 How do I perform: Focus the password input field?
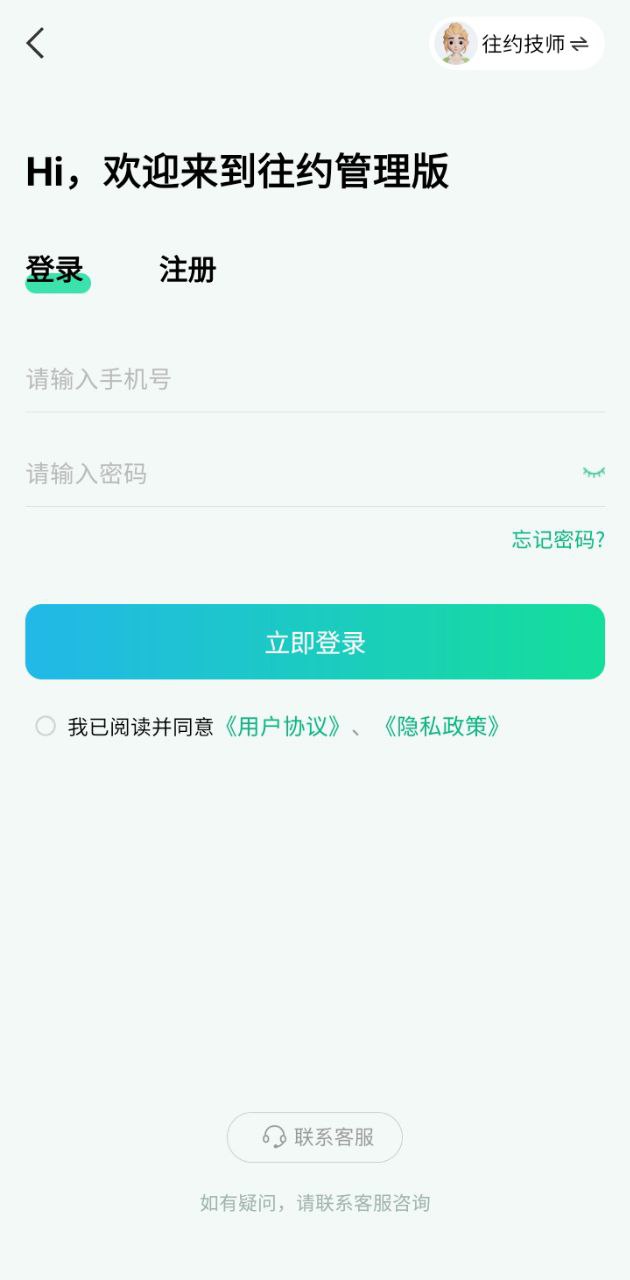coord(290,473)
